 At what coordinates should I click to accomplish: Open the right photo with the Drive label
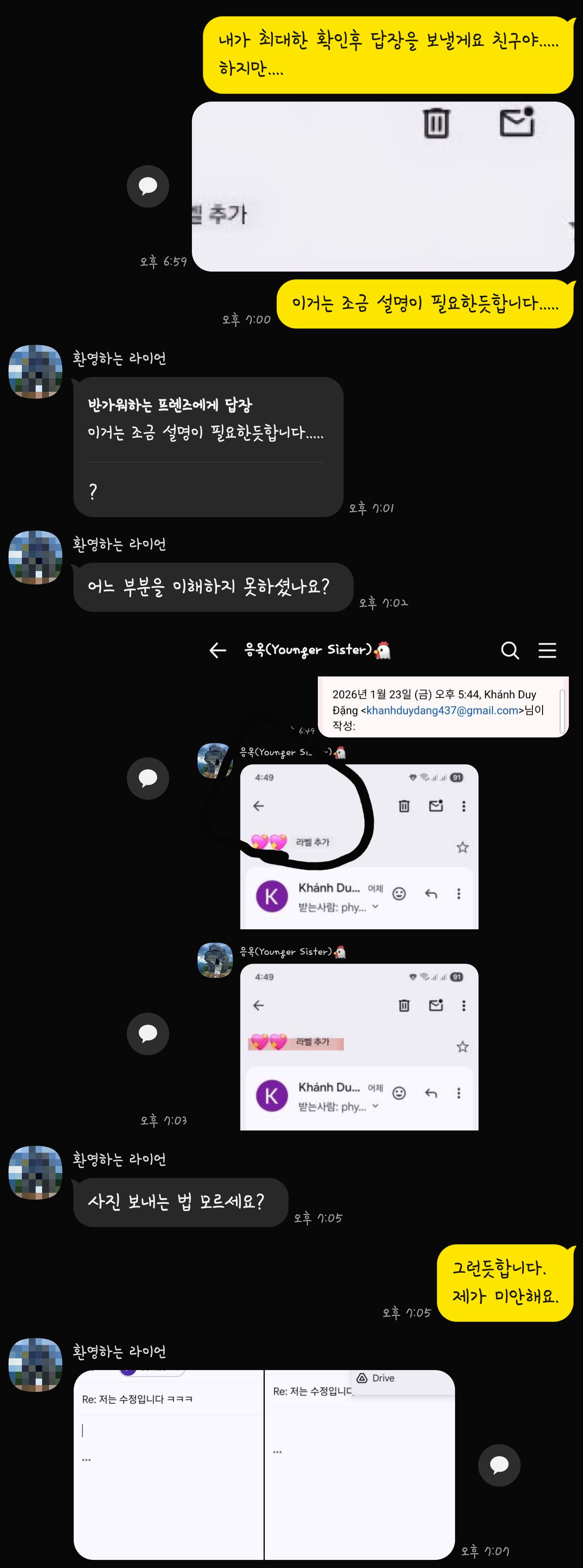coord(360,1464)
